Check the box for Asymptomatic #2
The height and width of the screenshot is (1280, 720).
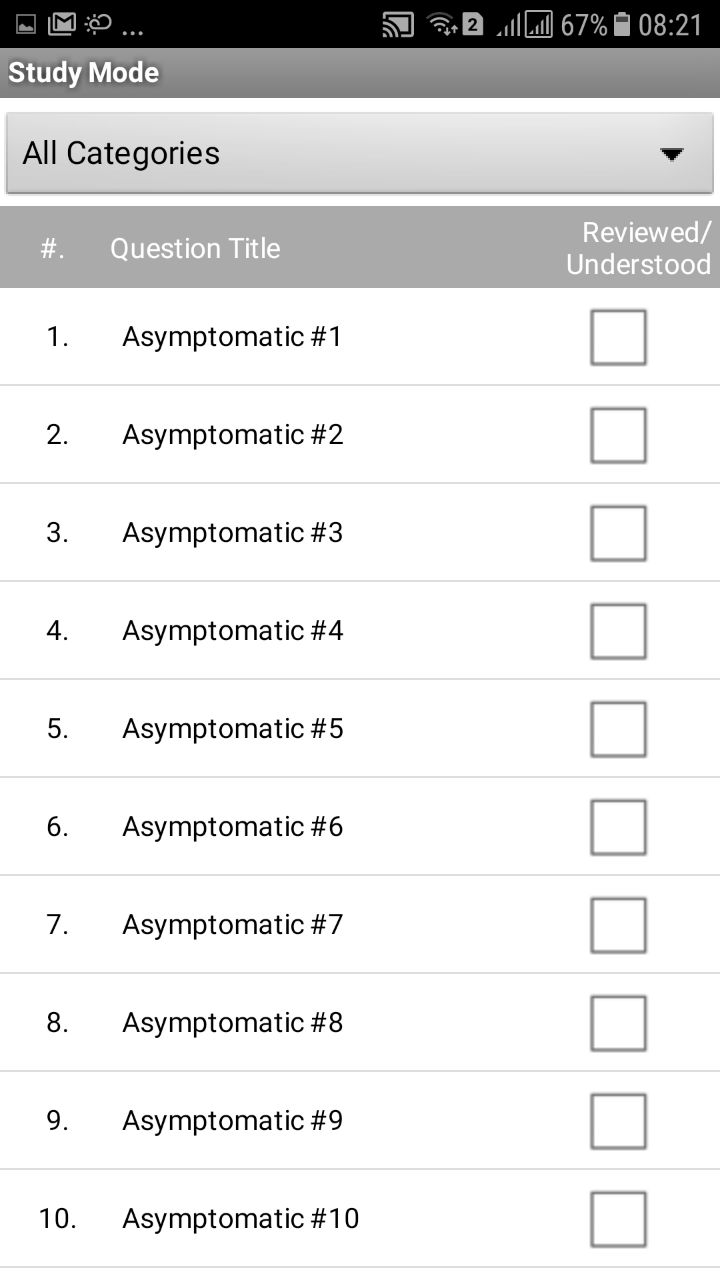pyautogui.click(x=618, y=435)
